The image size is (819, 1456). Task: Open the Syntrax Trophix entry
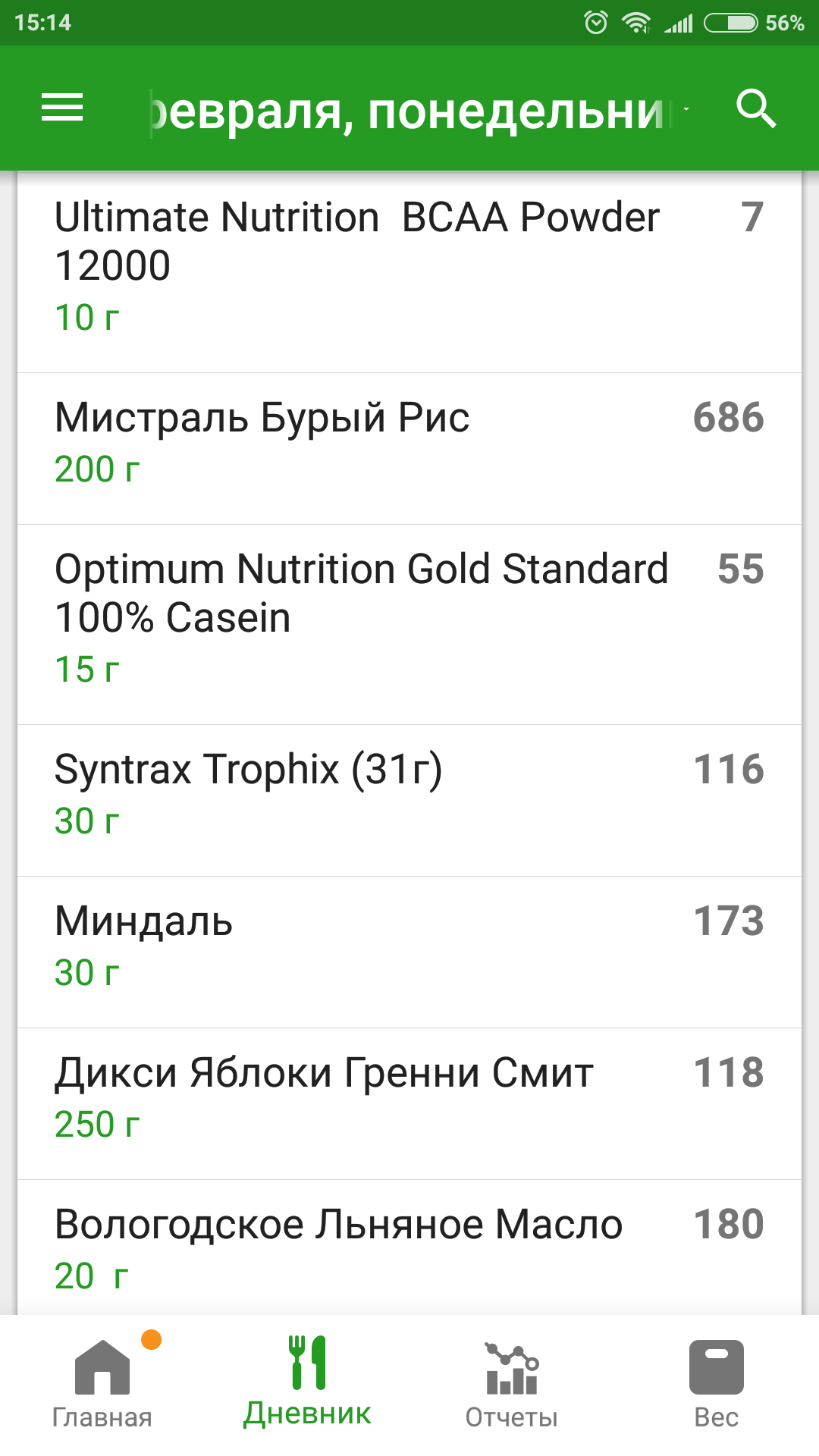409,796
